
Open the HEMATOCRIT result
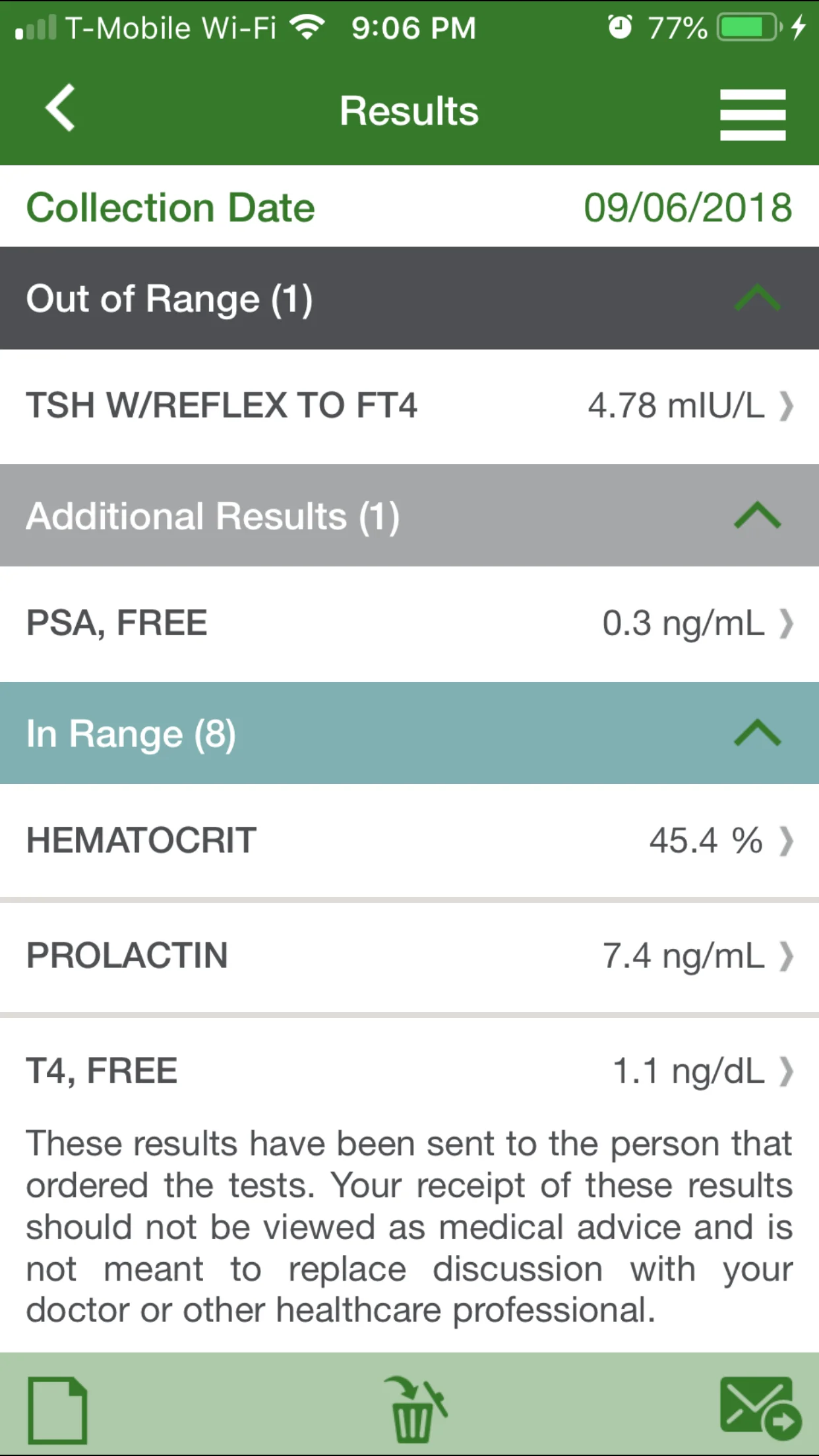coord(409,841)
